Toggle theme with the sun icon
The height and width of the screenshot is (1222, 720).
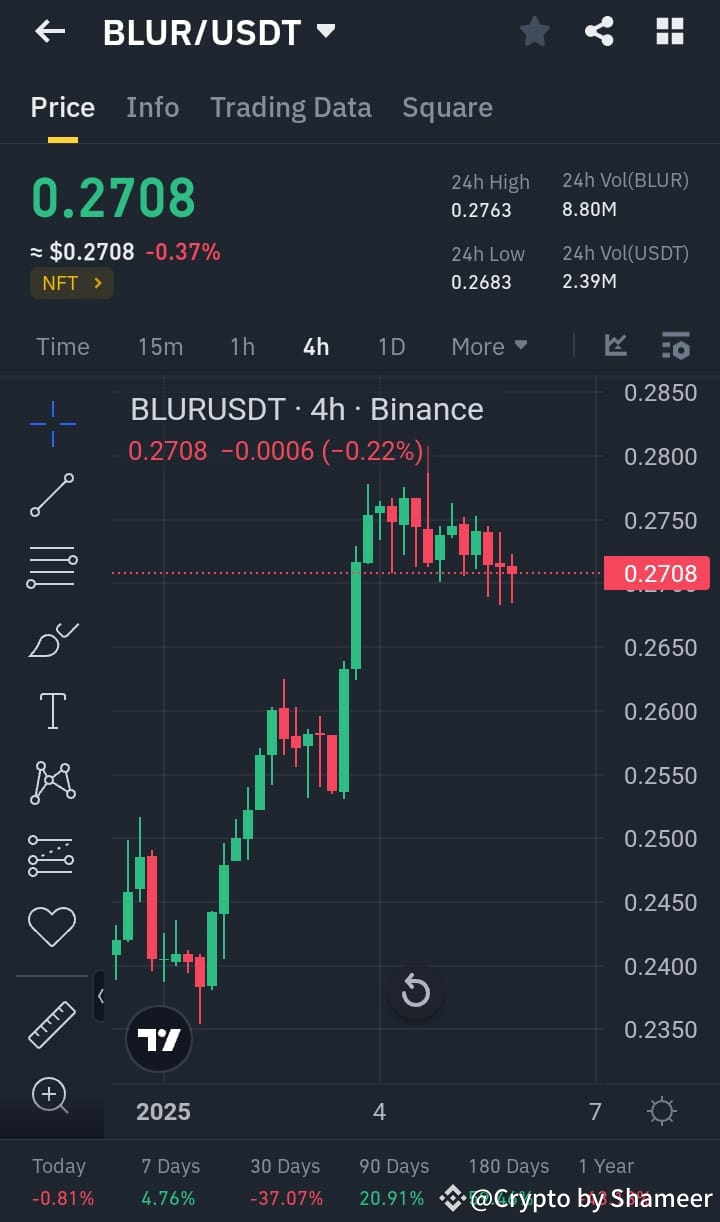[x=661, y=1111]
